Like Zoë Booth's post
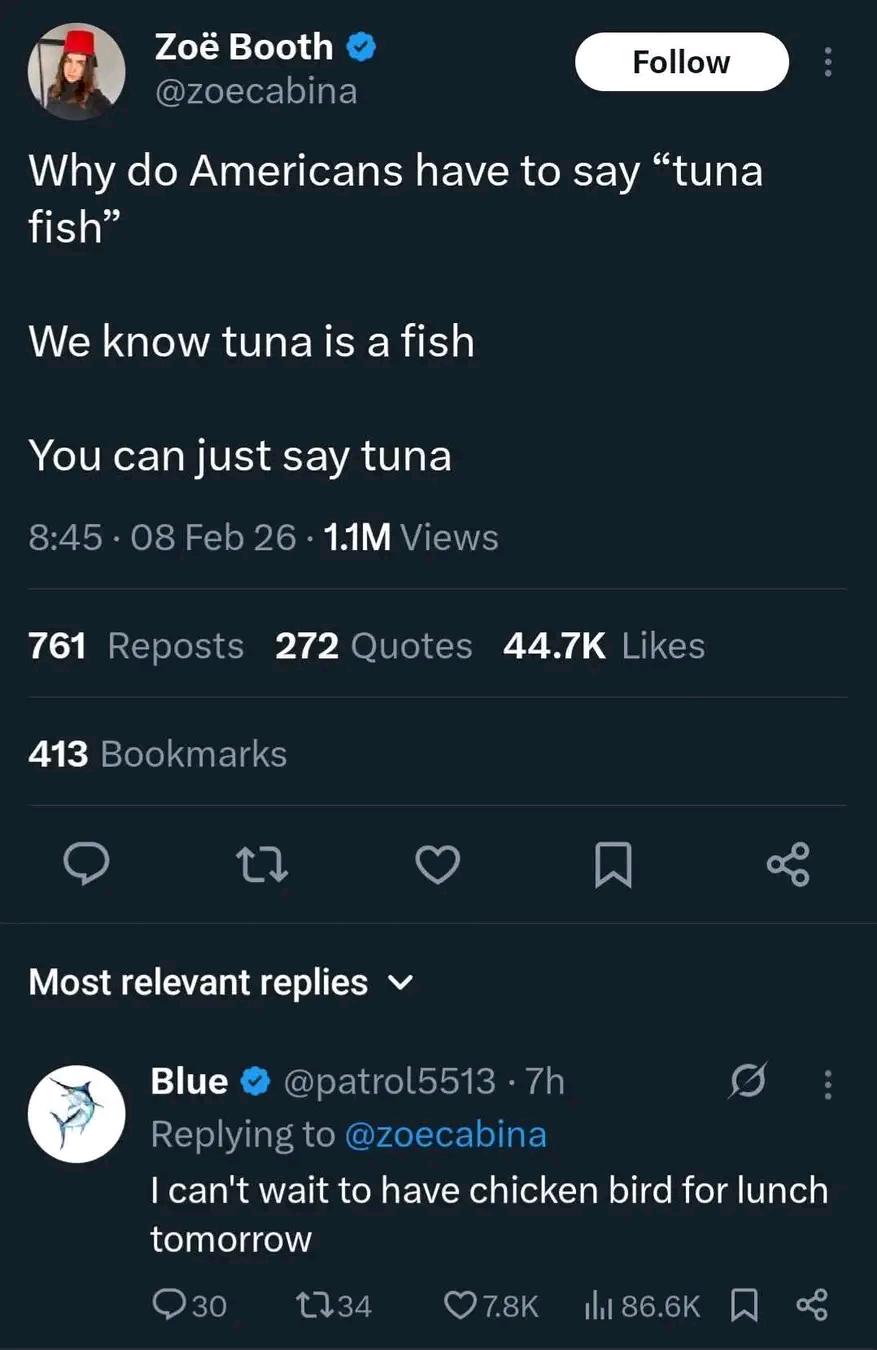This screenshot has width=877, height=1350. tap(437, 864)
